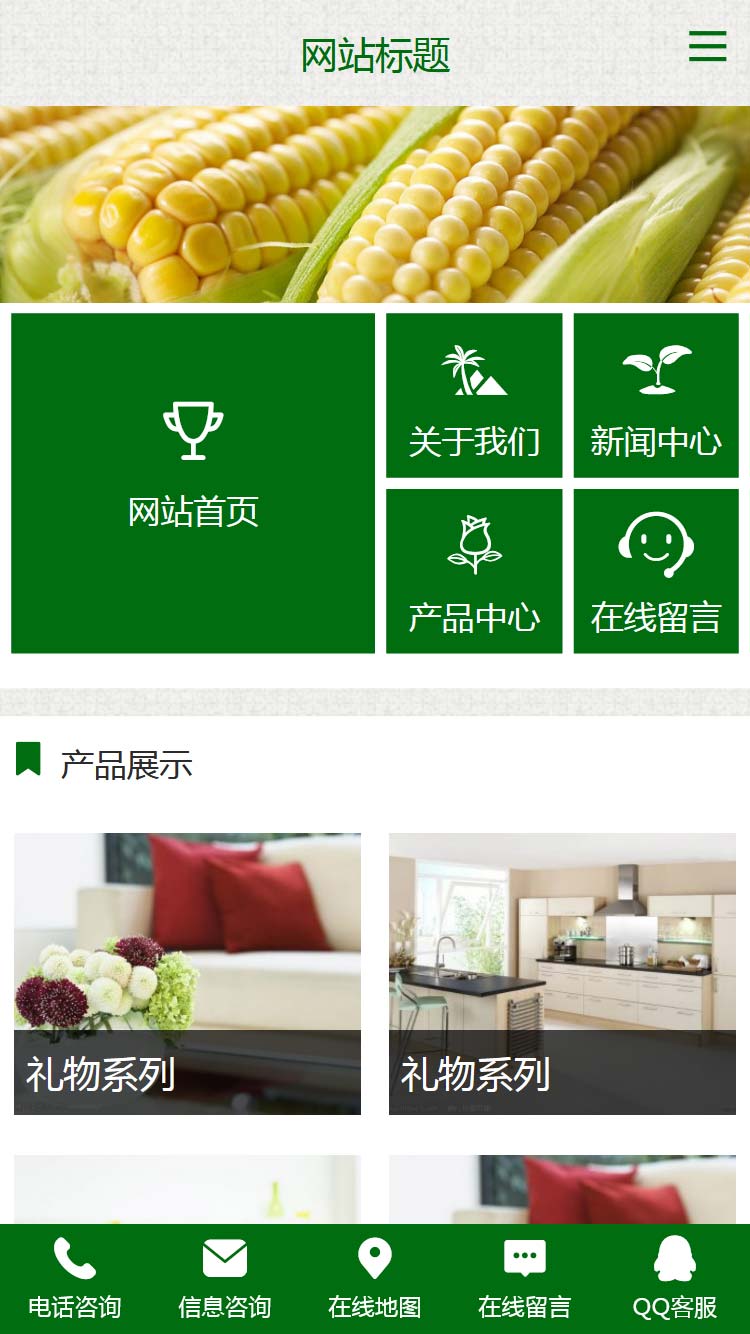Screen dimensions: 750x1334
Task: Open 在线地图 in bottom bar
Action: [375, 1279]
